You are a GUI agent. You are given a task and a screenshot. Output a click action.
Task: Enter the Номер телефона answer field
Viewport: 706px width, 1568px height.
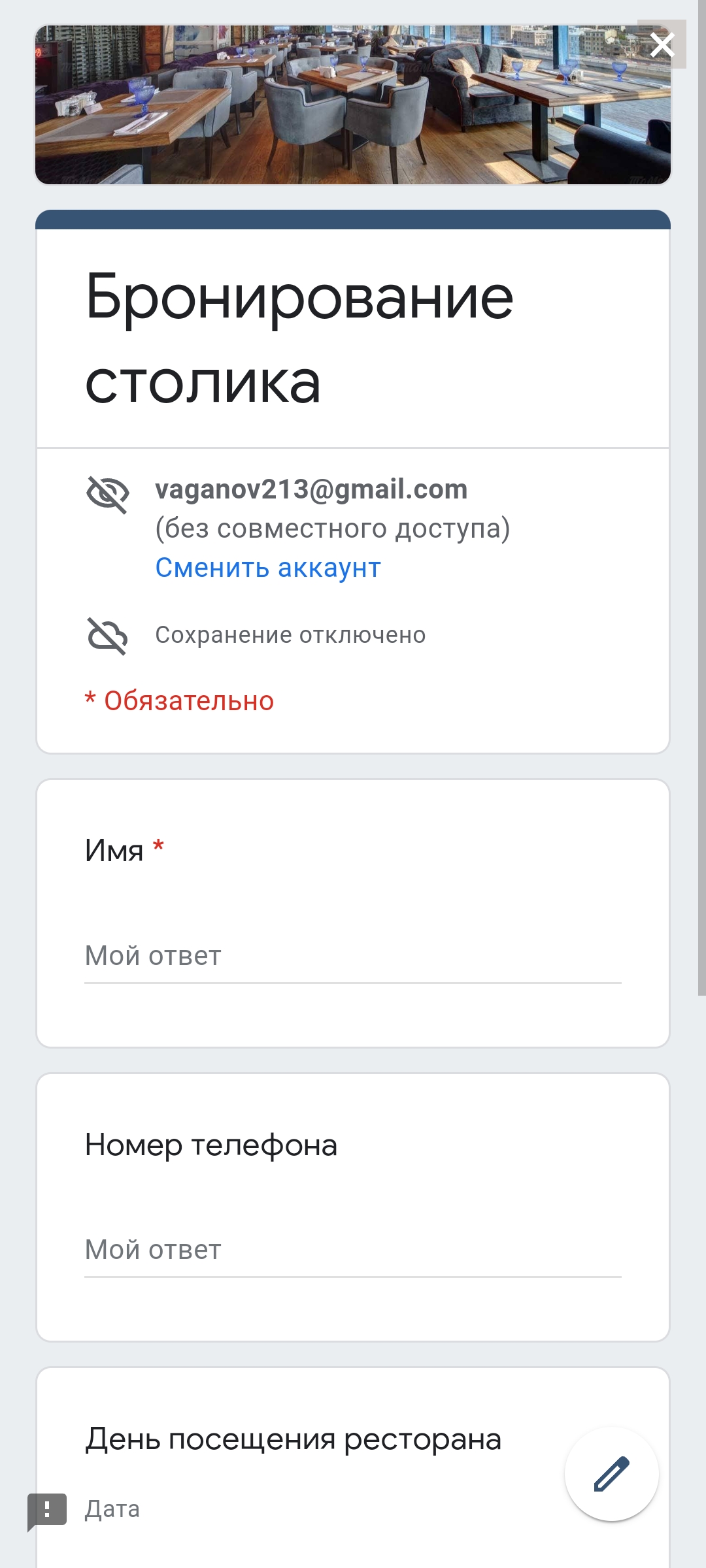[353, 1250]
